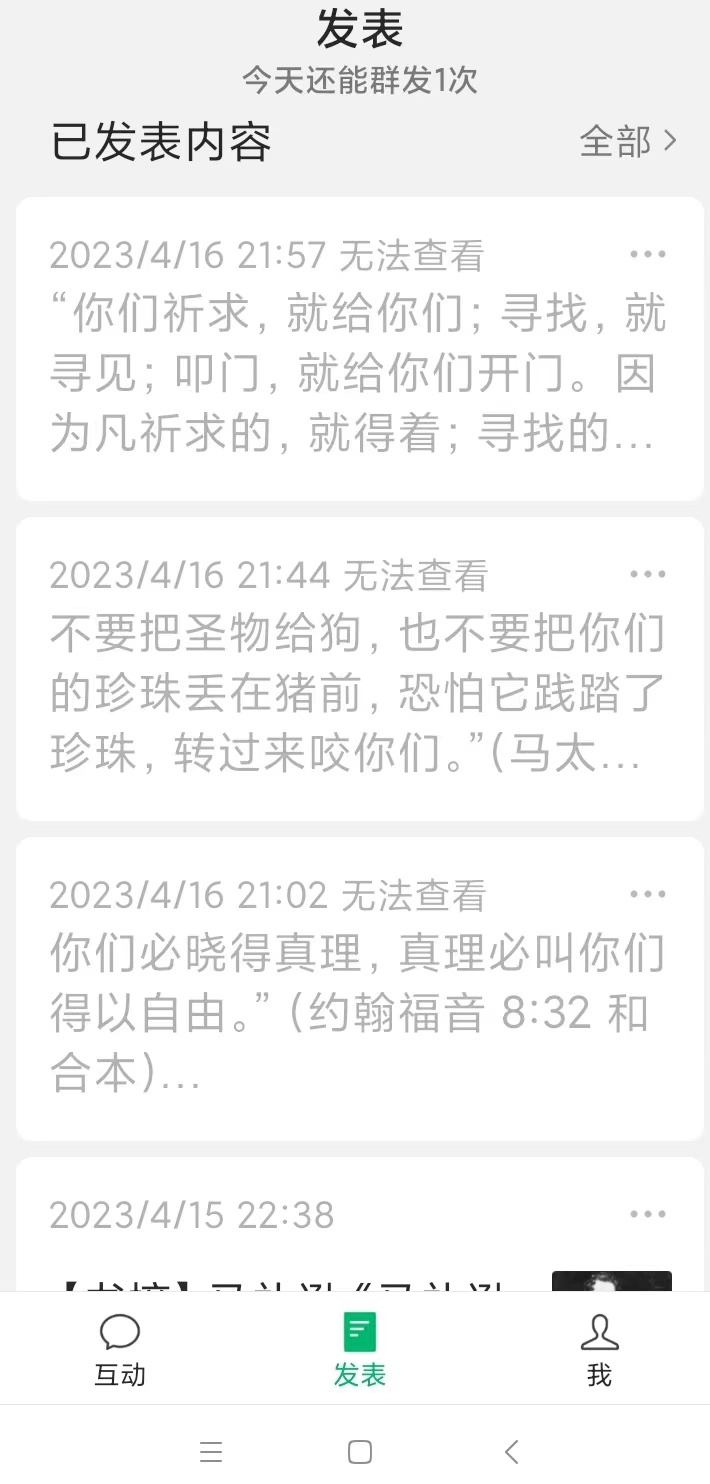The width and height of the screenshot is (710, 1484).
Task: Select the 发表 tab
Action: click(359, 1350)
